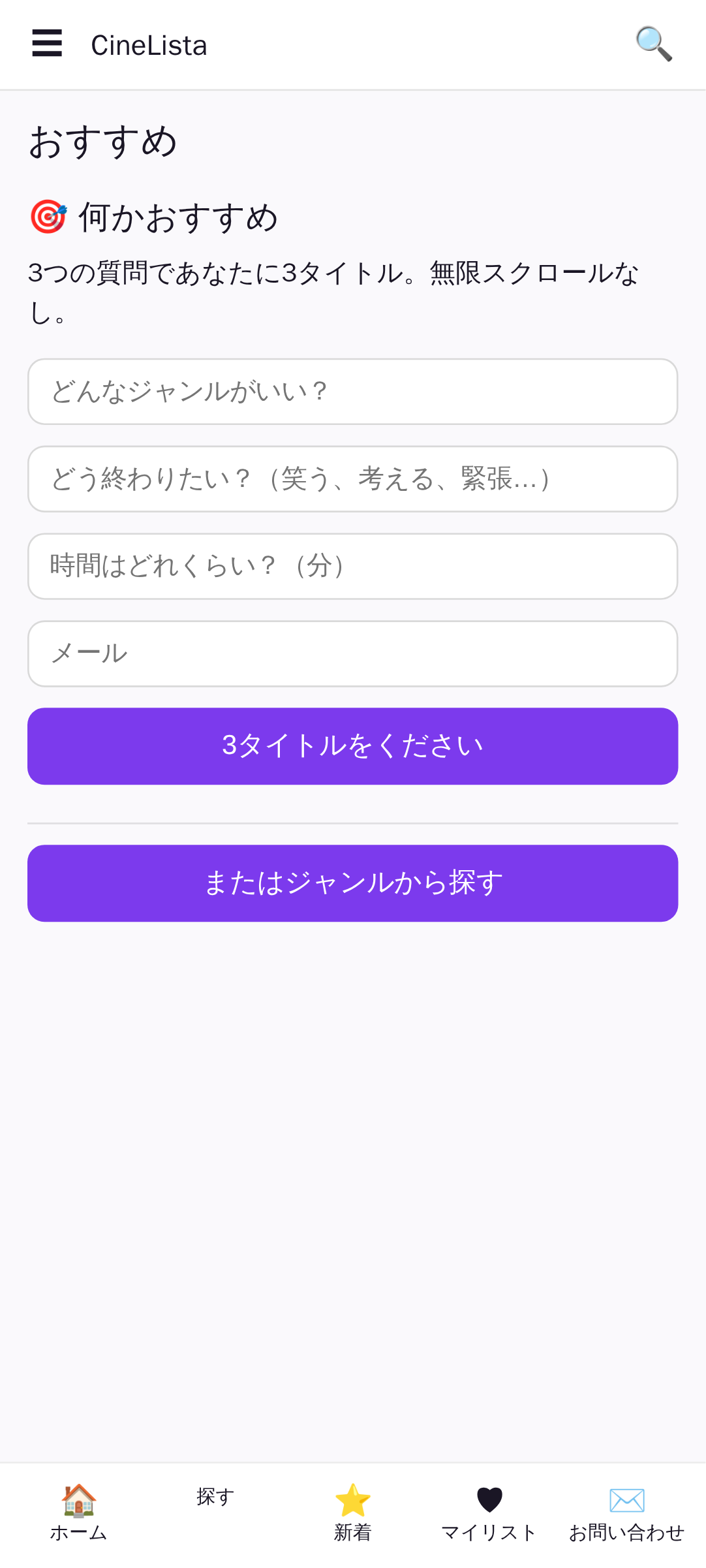Open the search magnifier icon
Viewport: 706px width, 1568px height.
click(x=653, y=44)
